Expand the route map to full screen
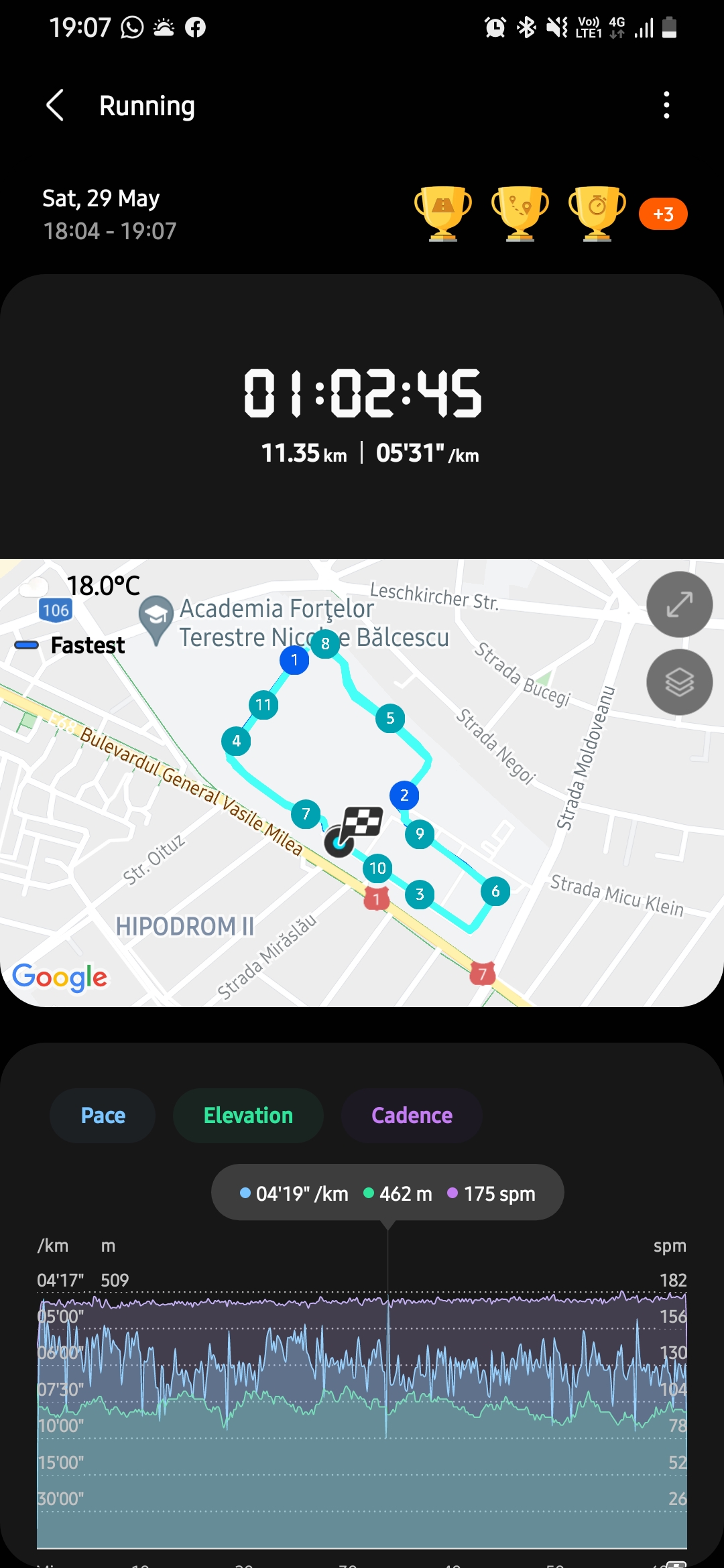Screen dimensions: 724x1568 point(679,604)
